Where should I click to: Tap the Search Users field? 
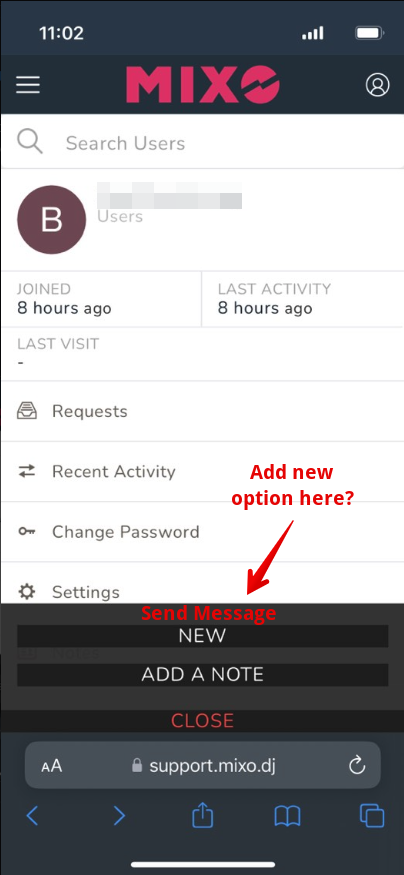(x=202, y=143)
